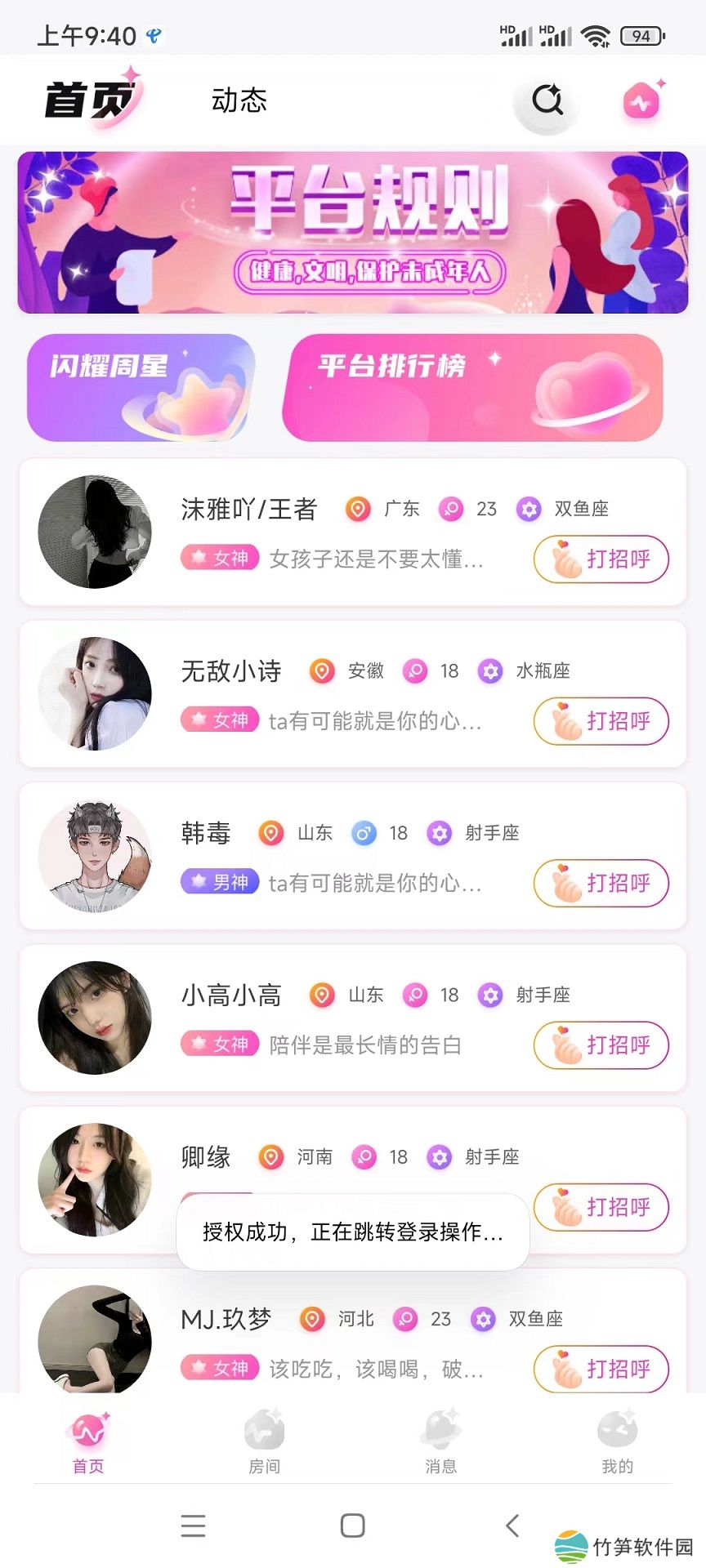
Task: Open 小高小高's avatar
Action: point(95,1018)
